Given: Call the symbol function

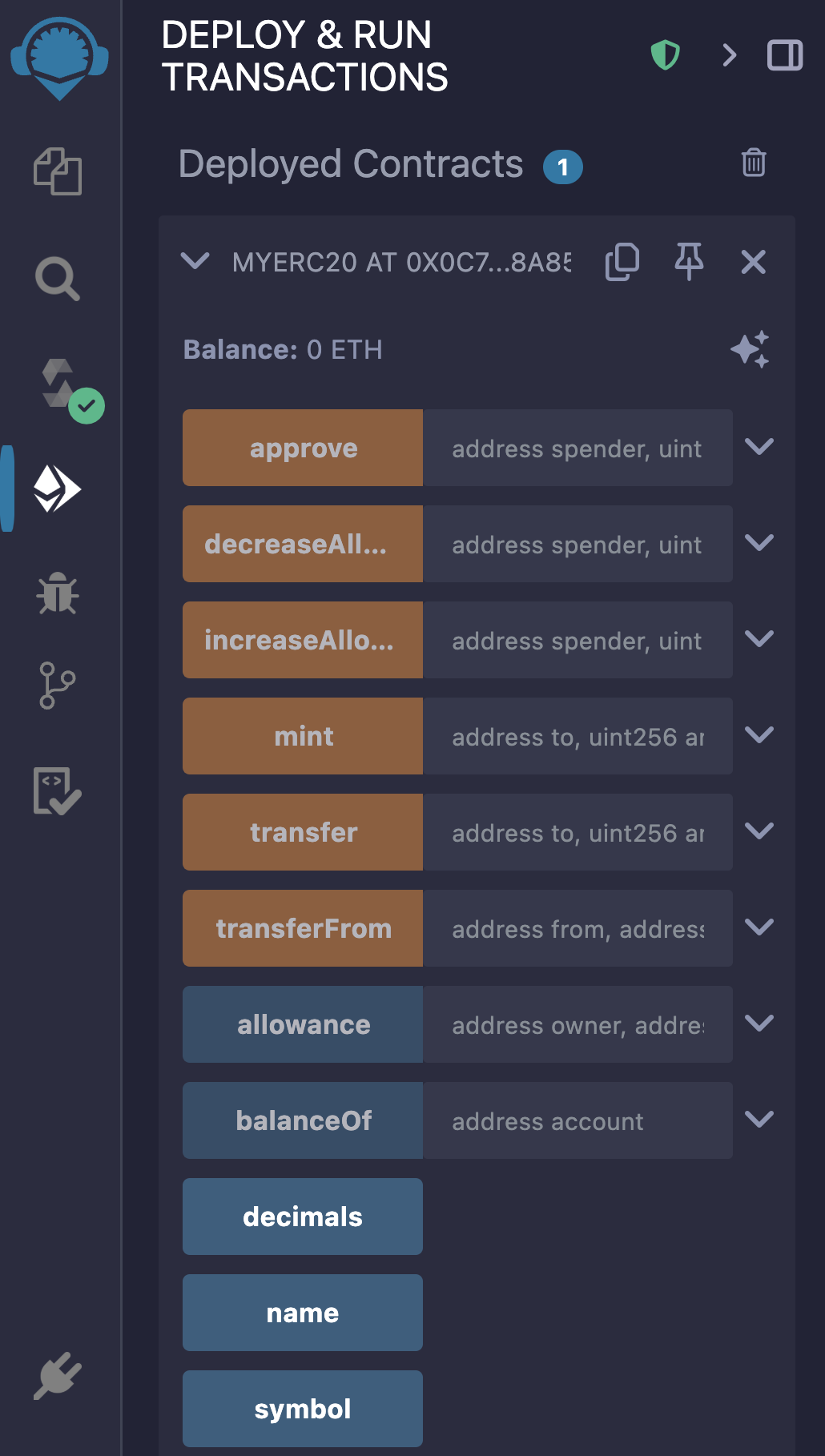Looking at the screenshot, I should point(303,1409).
